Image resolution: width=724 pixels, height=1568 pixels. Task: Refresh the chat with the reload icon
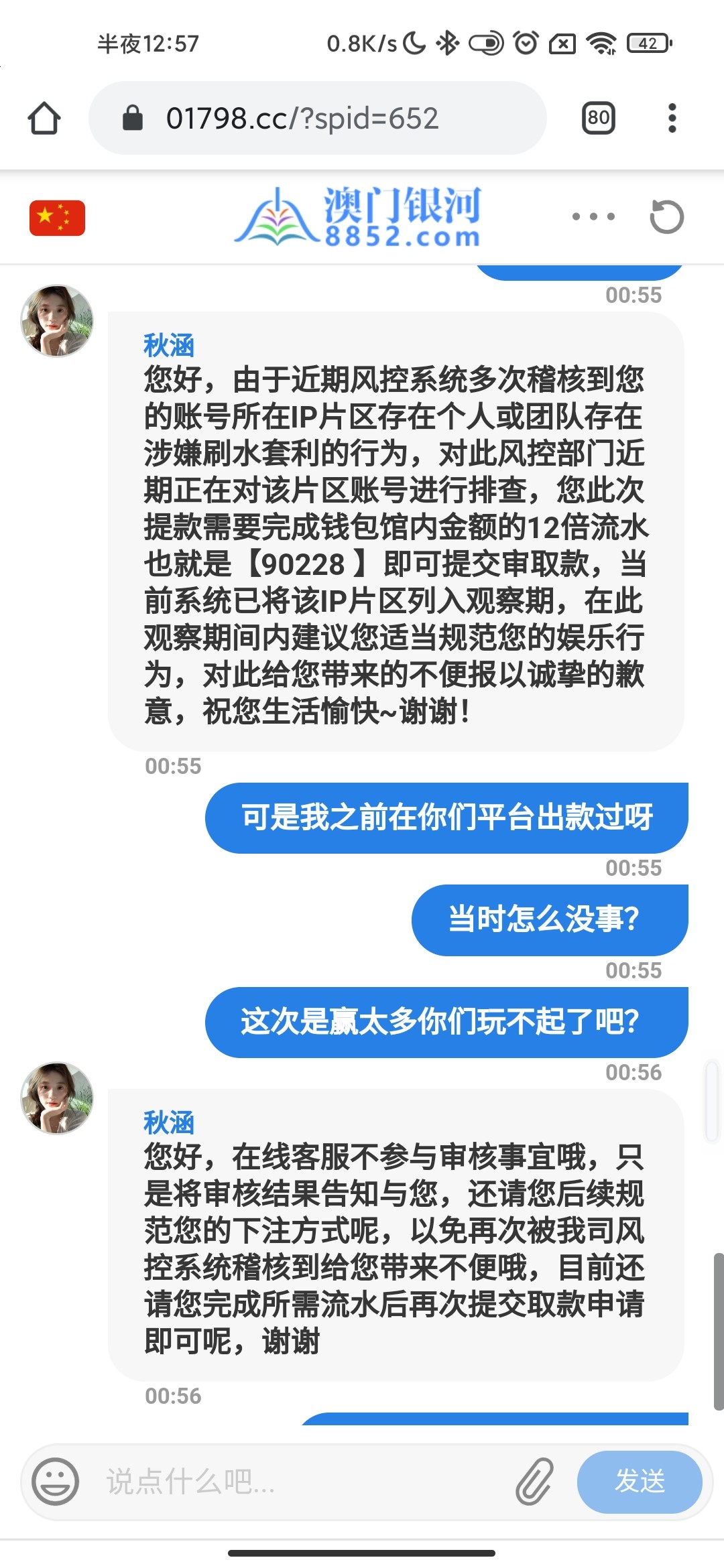[x=668, y=216]
